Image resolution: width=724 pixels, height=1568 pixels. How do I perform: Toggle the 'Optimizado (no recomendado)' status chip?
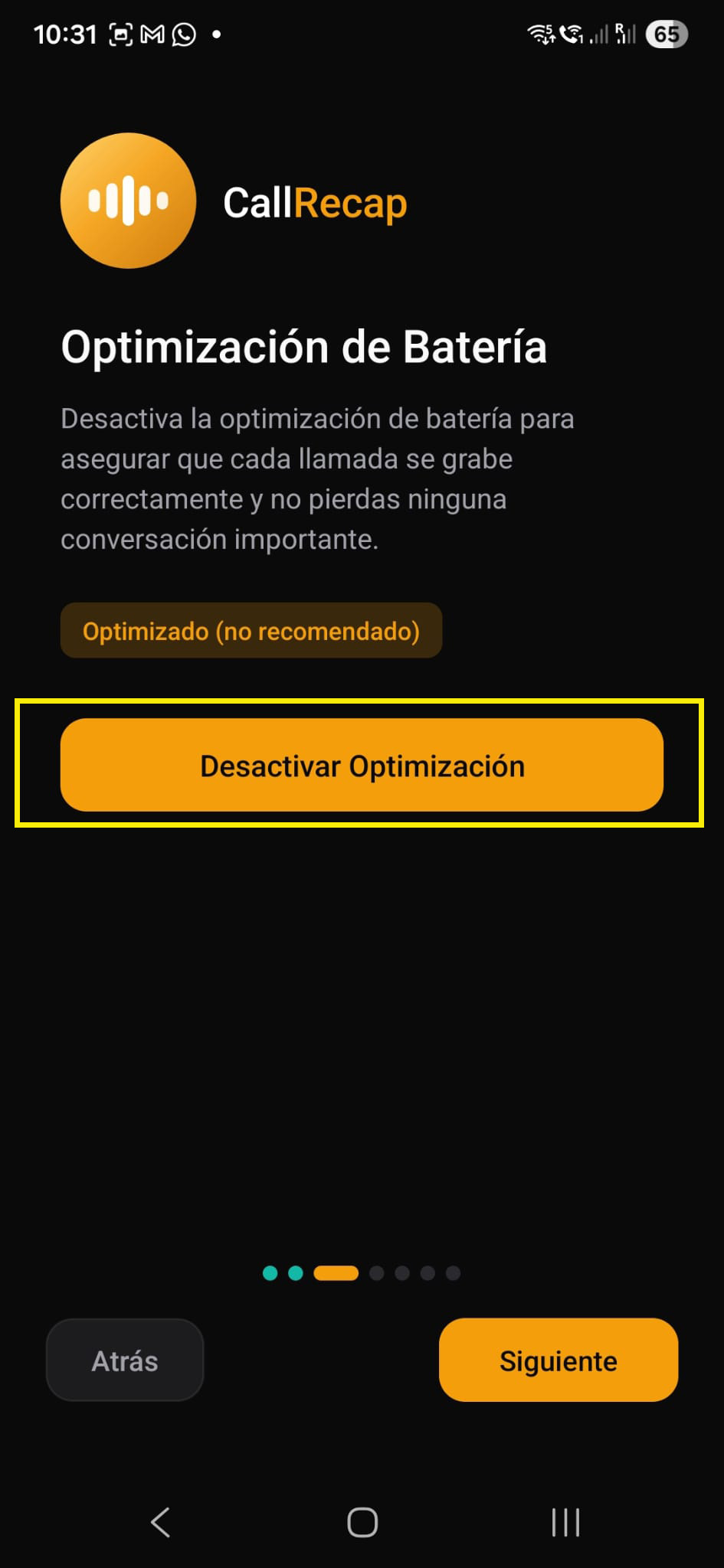251,630
